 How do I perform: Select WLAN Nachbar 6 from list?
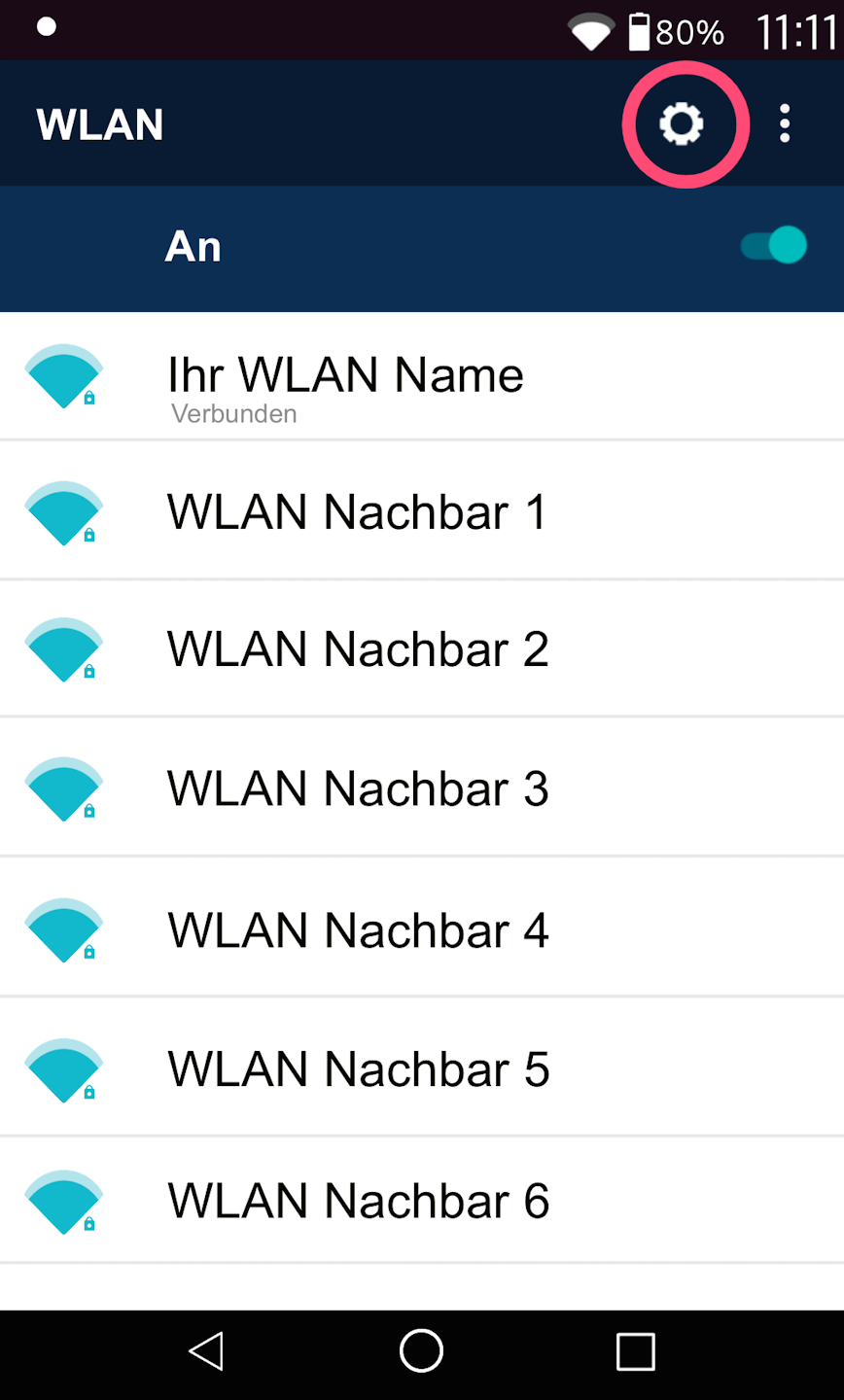pos(357,1201)
